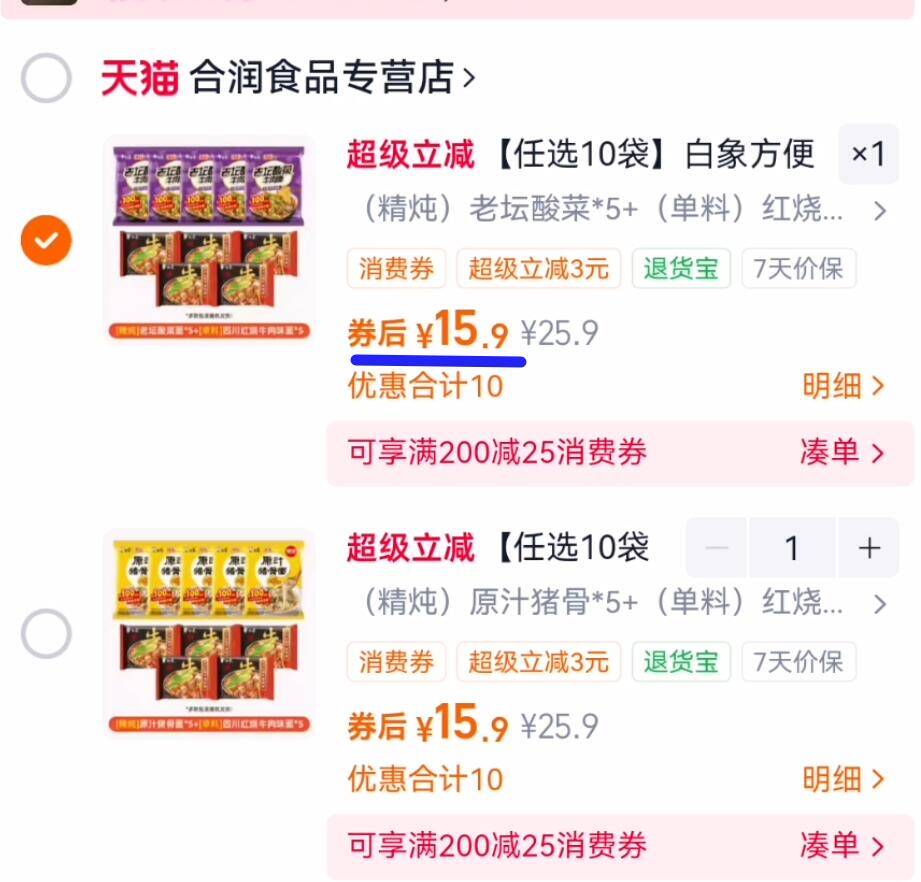Screen dimensions: 921x882
Task: View 明细 discount details for 老坛酸菜 item
Action: [843, 386]
